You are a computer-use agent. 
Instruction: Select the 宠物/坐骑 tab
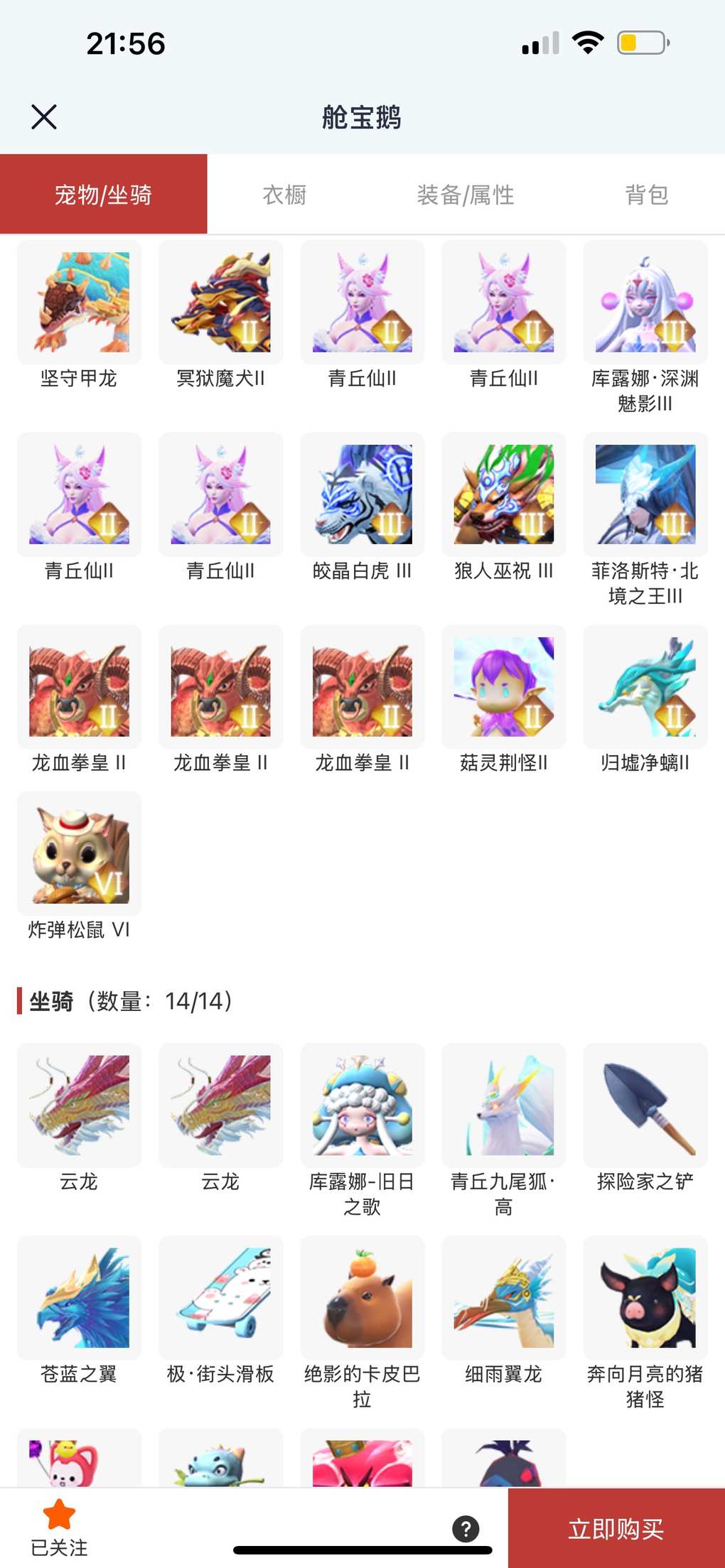click(x=104, y=195)
